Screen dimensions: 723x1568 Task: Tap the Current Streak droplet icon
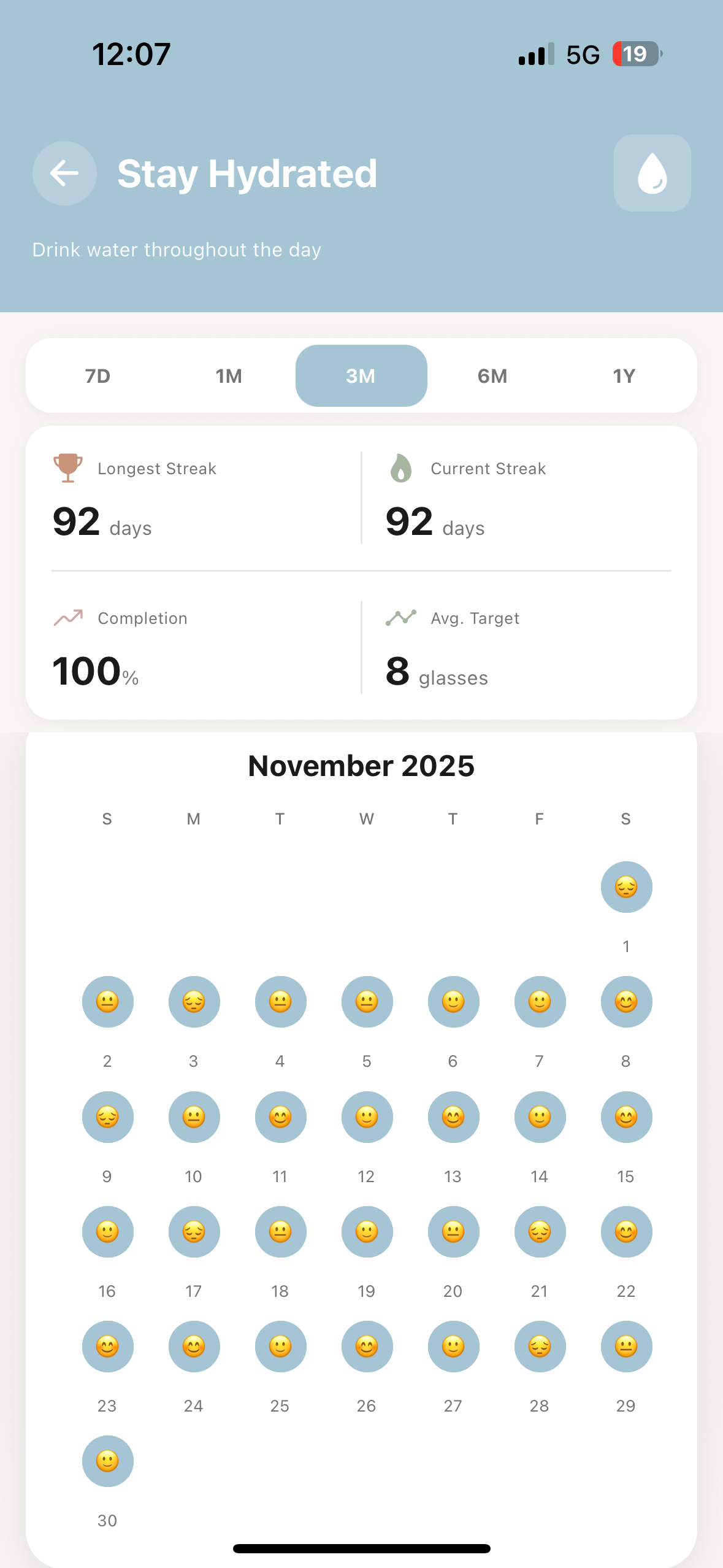click(x=401, y=468)
